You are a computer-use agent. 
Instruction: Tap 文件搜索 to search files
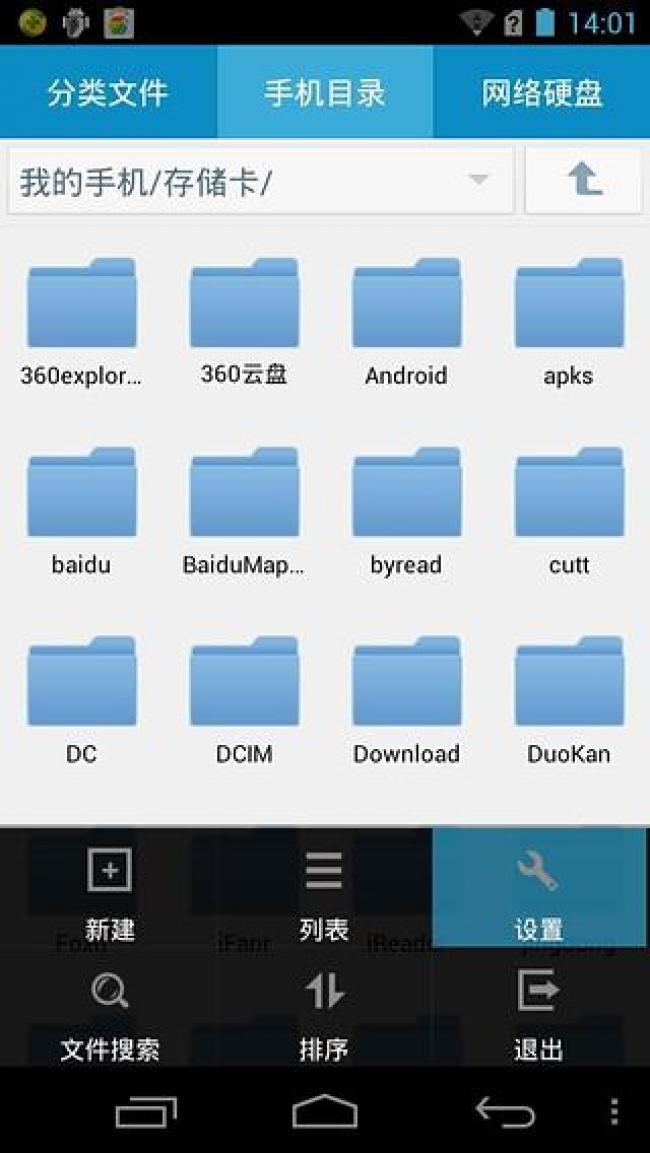109,1010
